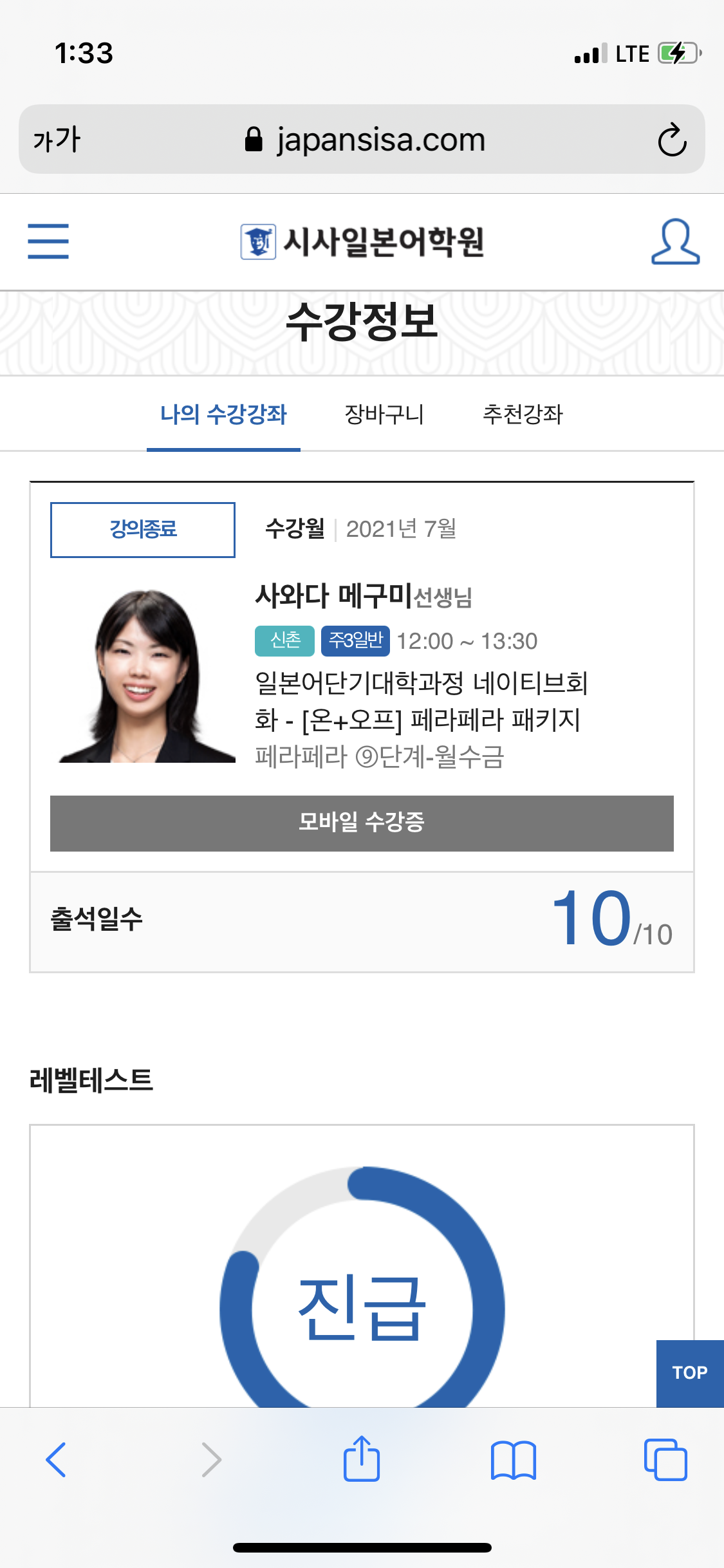Viewport: 724px width, 1568px height.
Task: Open the 가가 text size options
Action: tap(57, 140)
